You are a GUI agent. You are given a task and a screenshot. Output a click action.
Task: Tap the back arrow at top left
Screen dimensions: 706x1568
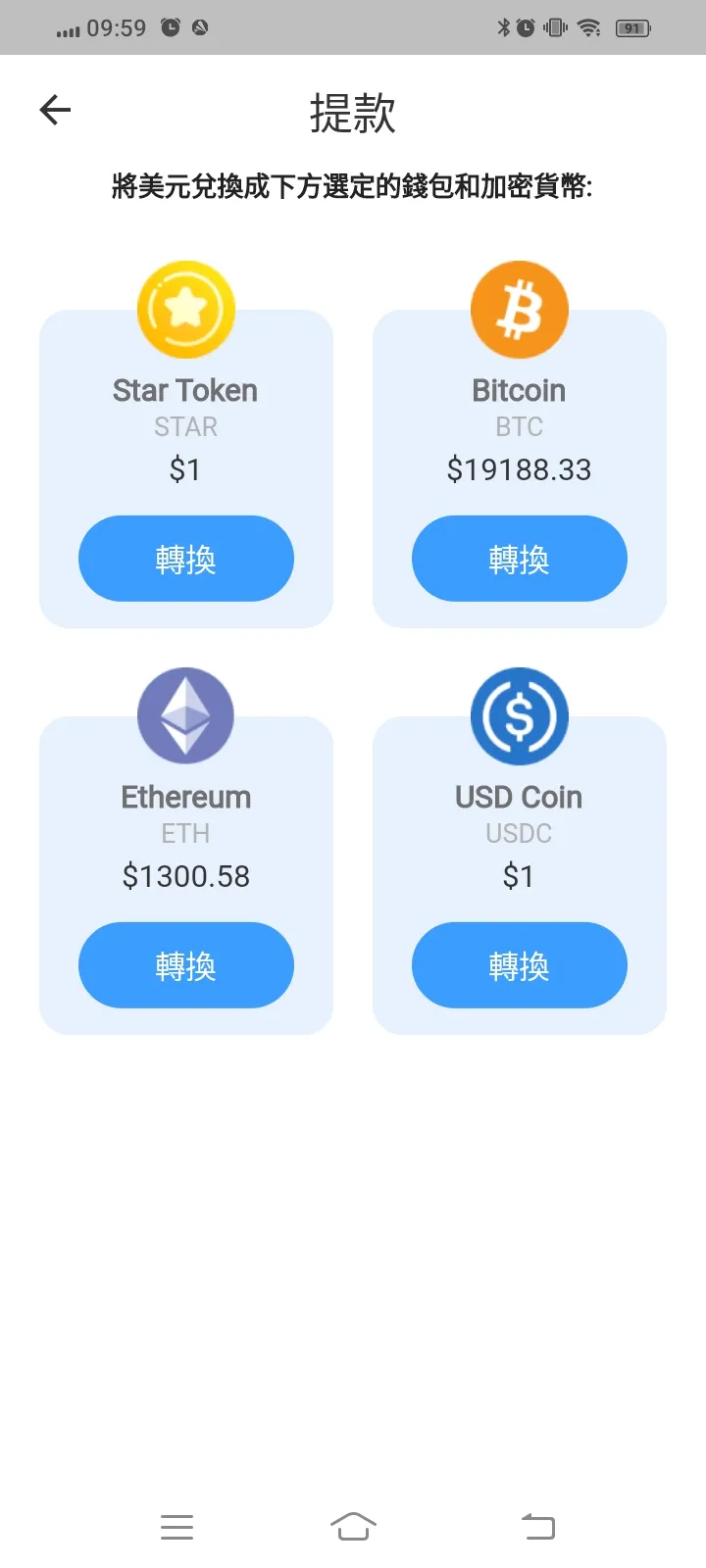tap(55, 110)
